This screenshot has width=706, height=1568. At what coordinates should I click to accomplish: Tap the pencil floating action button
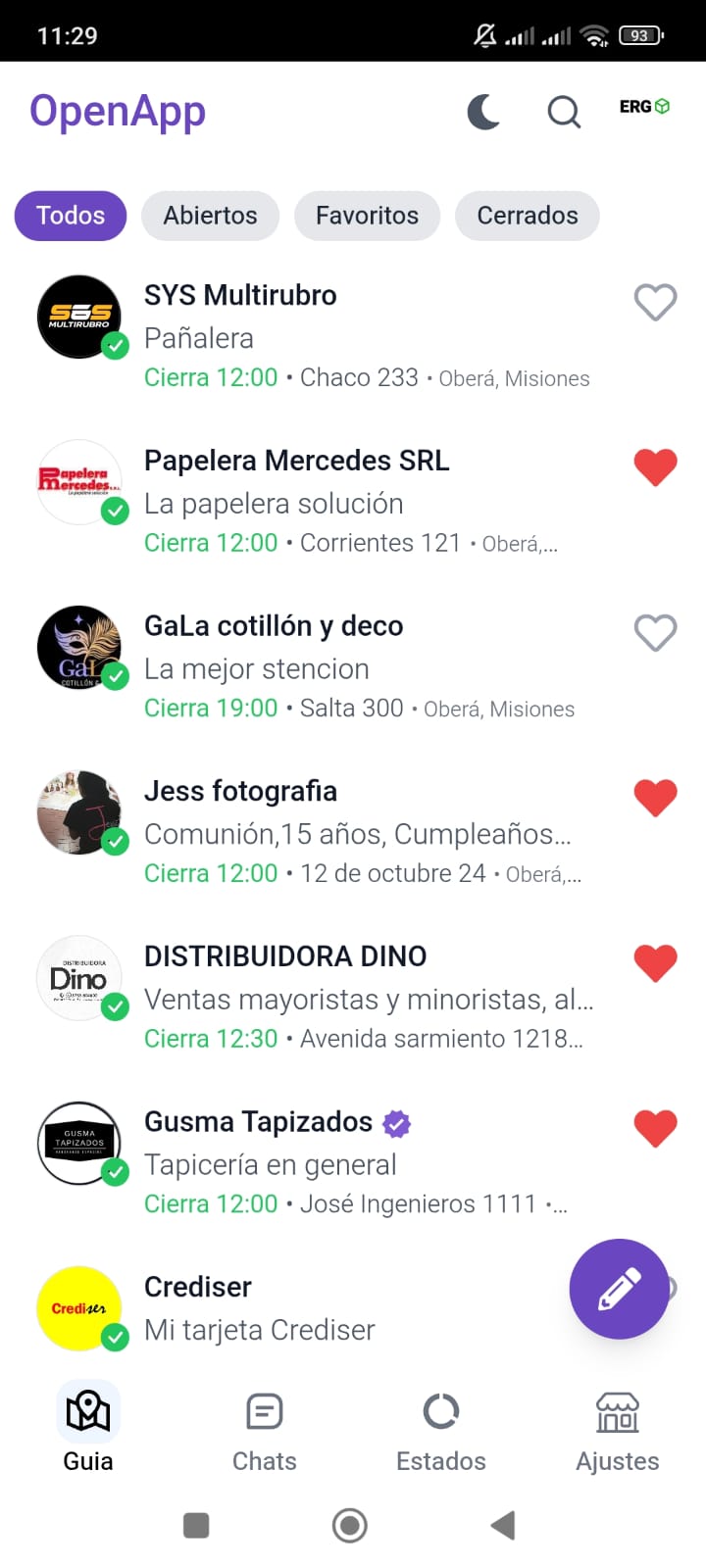619,1289
